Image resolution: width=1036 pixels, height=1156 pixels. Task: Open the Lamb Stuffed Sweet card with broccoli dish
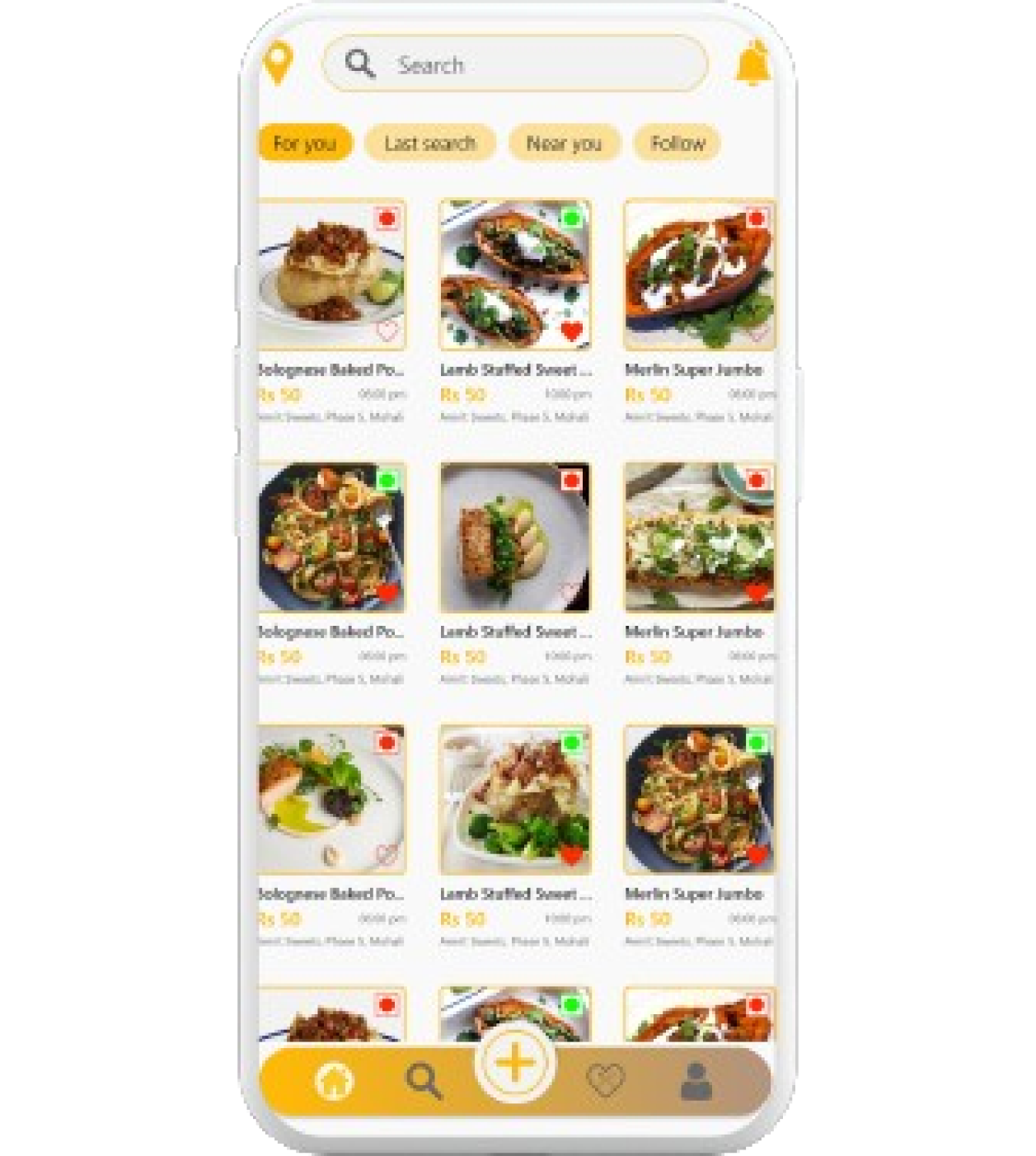click(515, 799)
